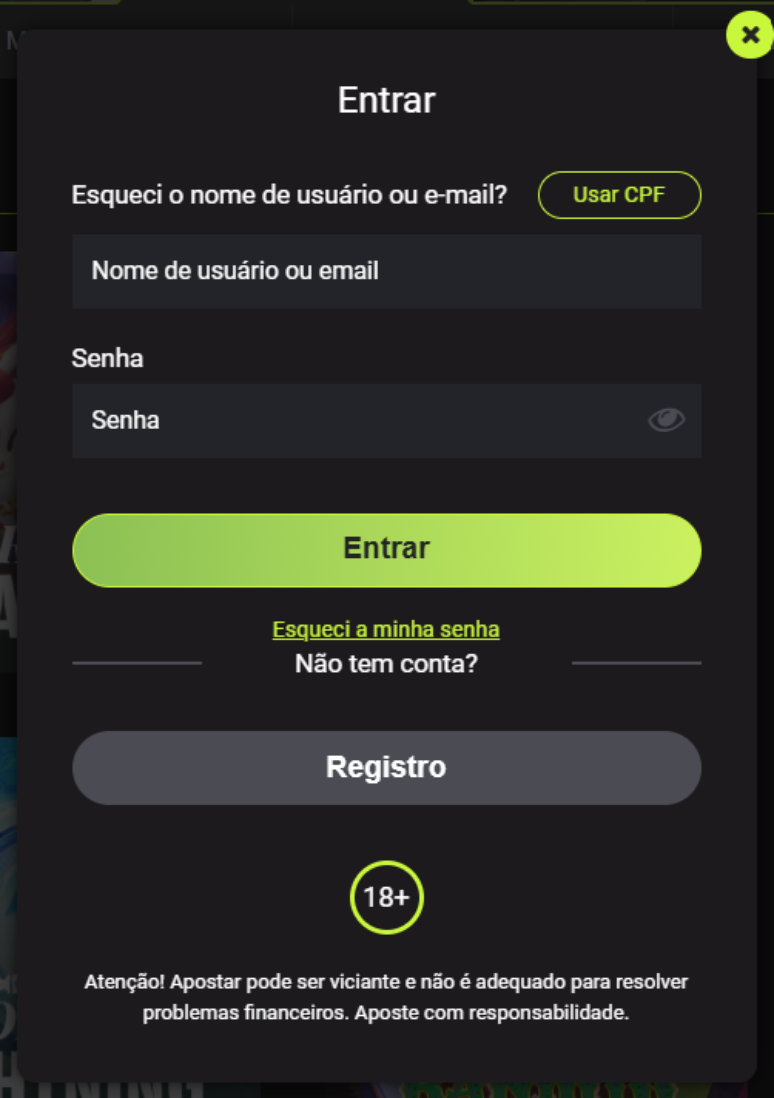Tap the circular 18+ responsible gaming icon

[x=387, y=897]
